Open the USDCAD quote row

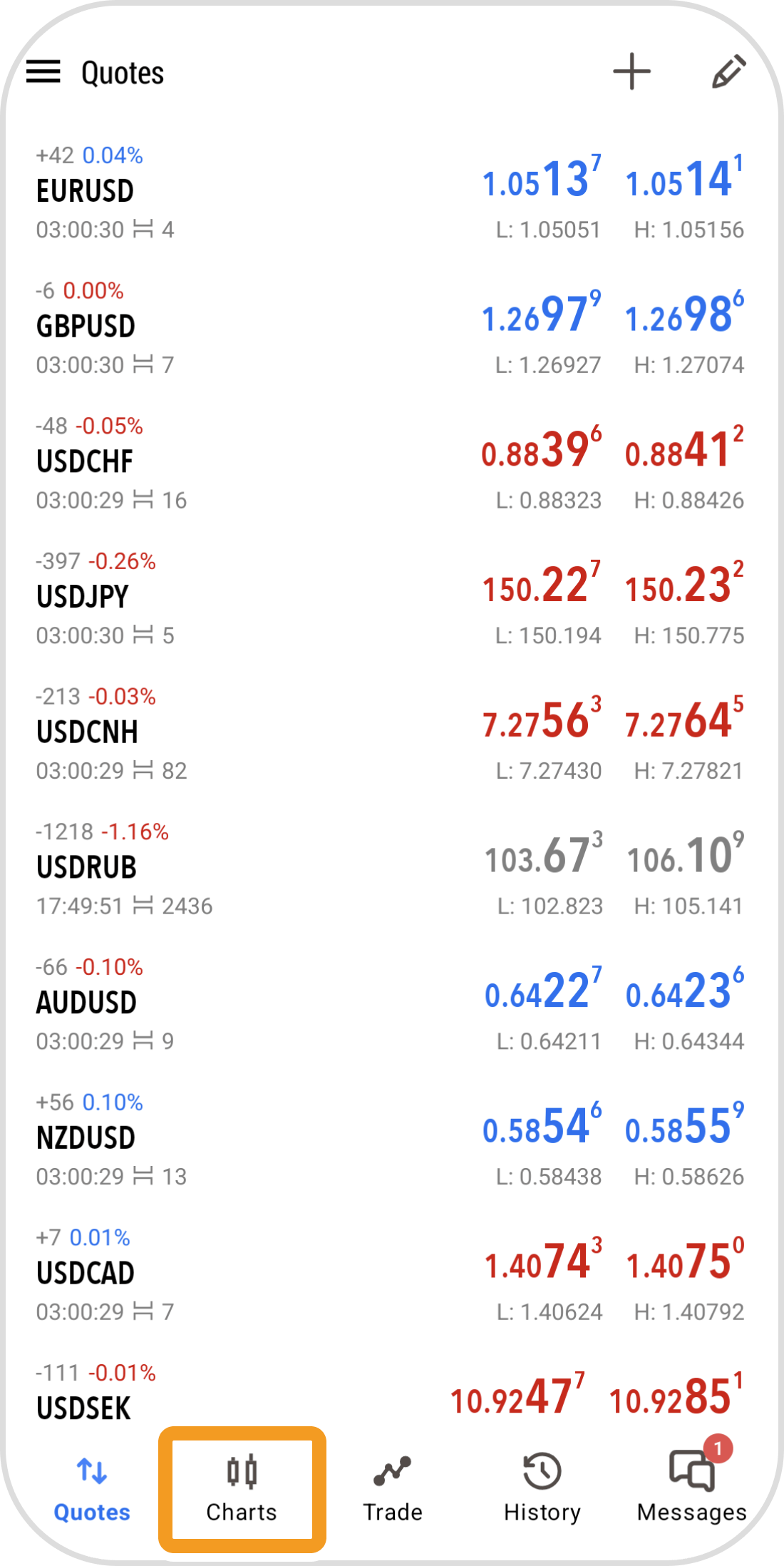click(x=86, y=1274)
